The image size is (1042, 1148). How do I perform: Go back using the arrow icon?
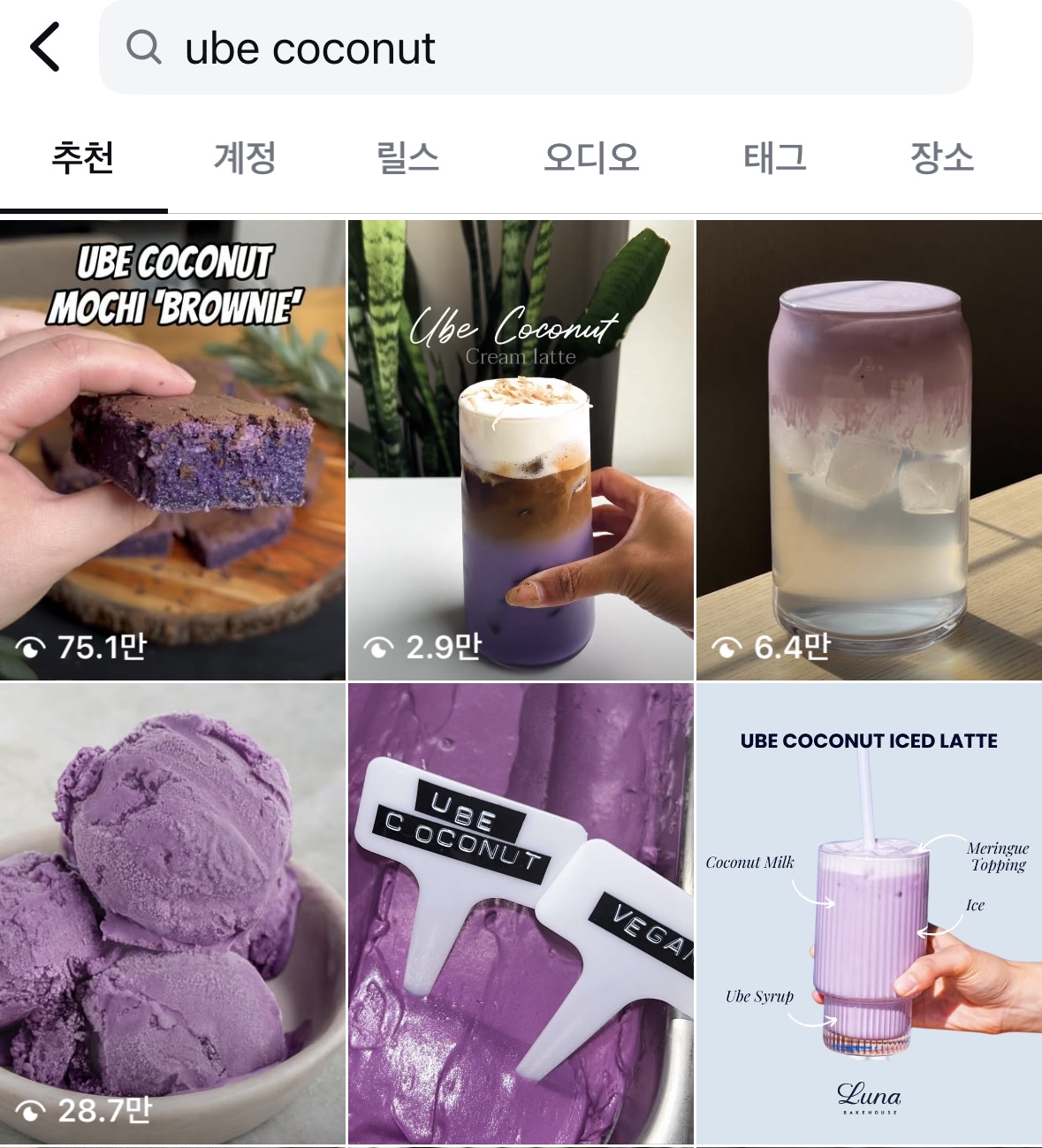coord(45,48)
